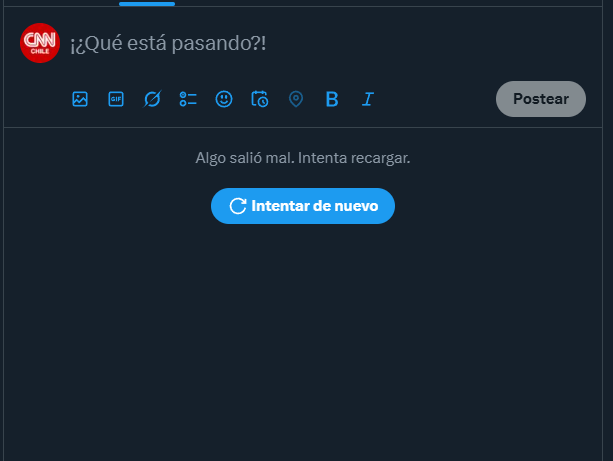
Task: Focus the ¿Qué está pasando? text field
Action: (x=168, y=44)
